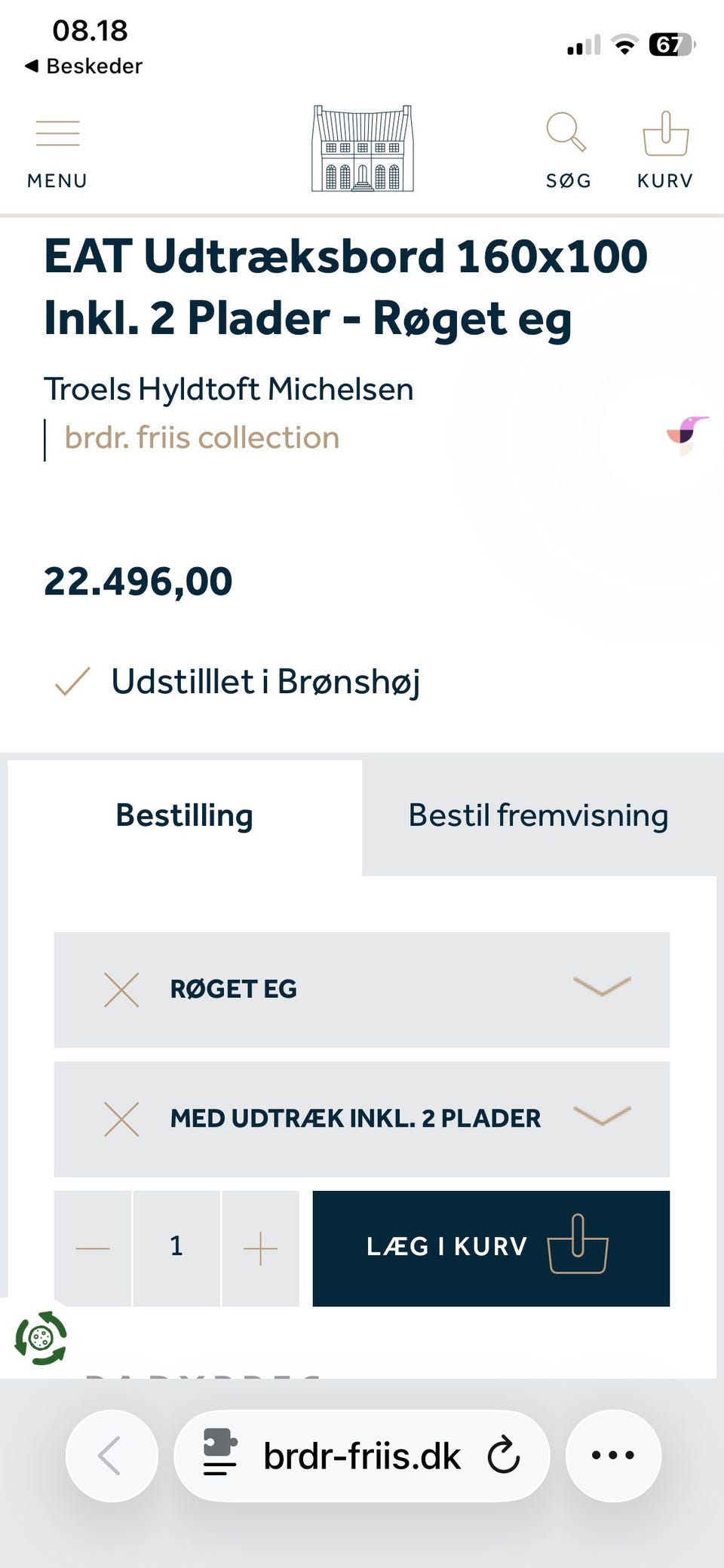Increase quantity with the plus stepper
Screen dimensions: 724x1568
point(260,1247)
